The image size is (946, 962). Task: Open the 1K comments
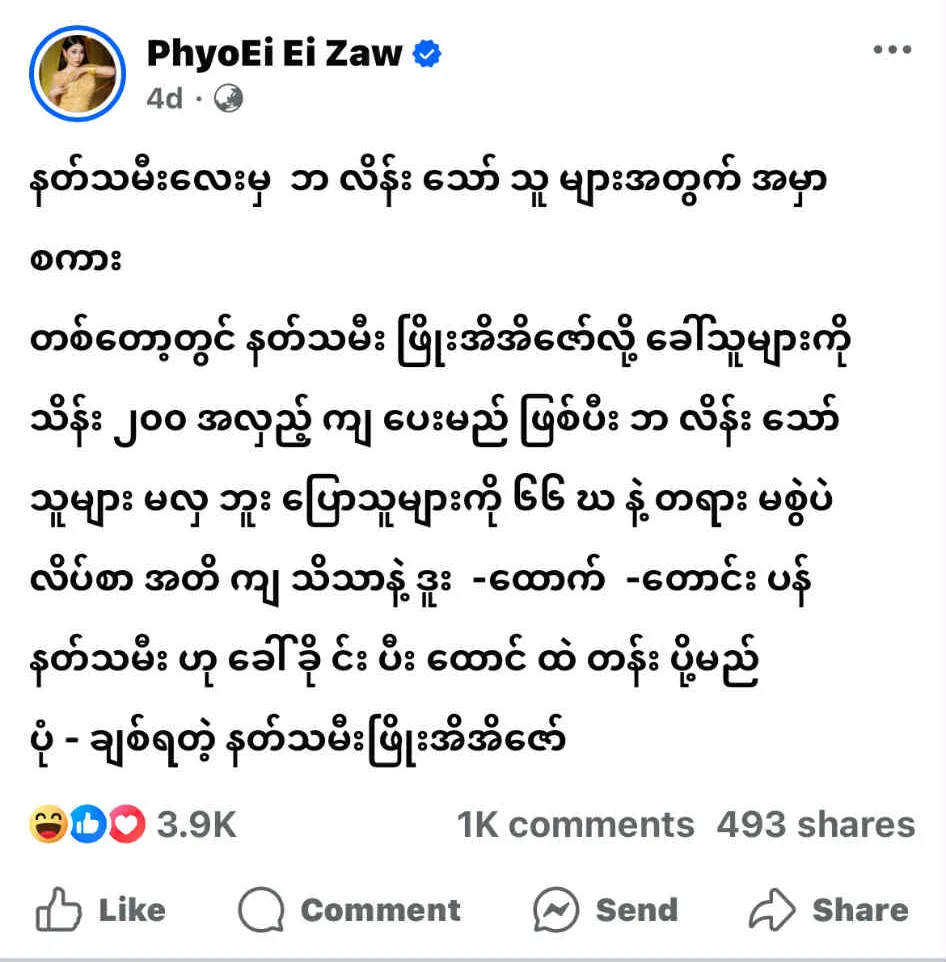point(576,825)
